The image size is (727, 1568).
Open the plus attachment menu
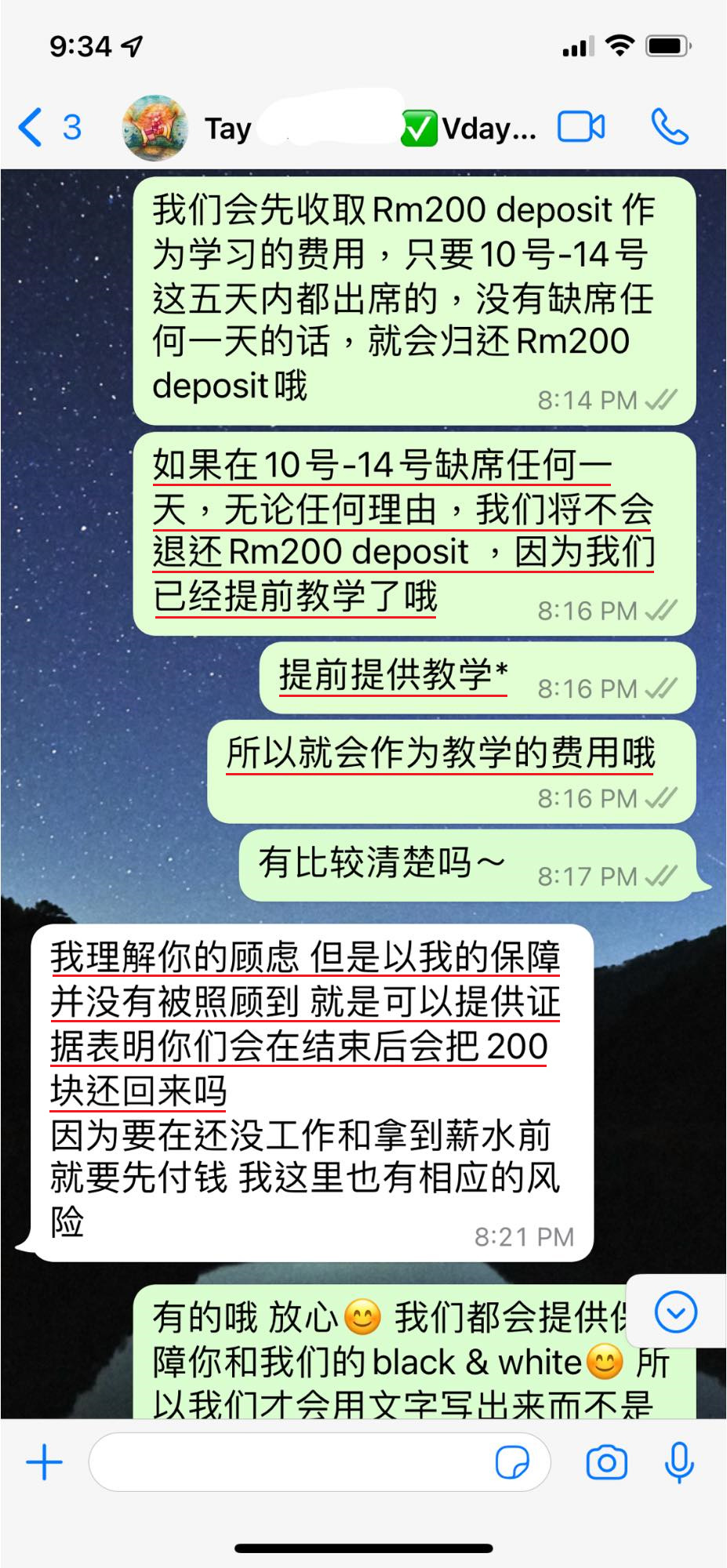45,1462
